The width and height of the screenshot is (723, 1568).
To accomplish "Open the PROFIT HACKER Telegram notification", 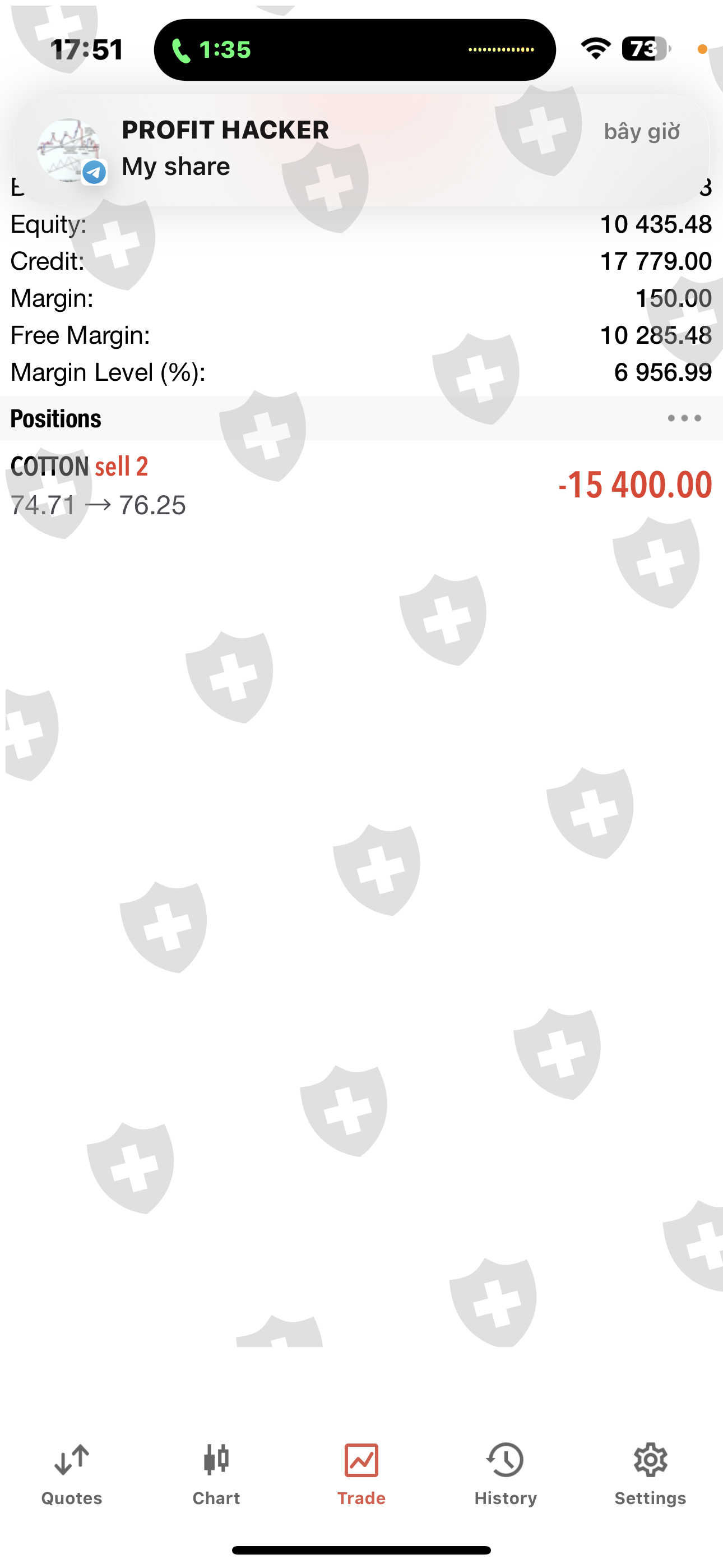I will tap(361, 149).
